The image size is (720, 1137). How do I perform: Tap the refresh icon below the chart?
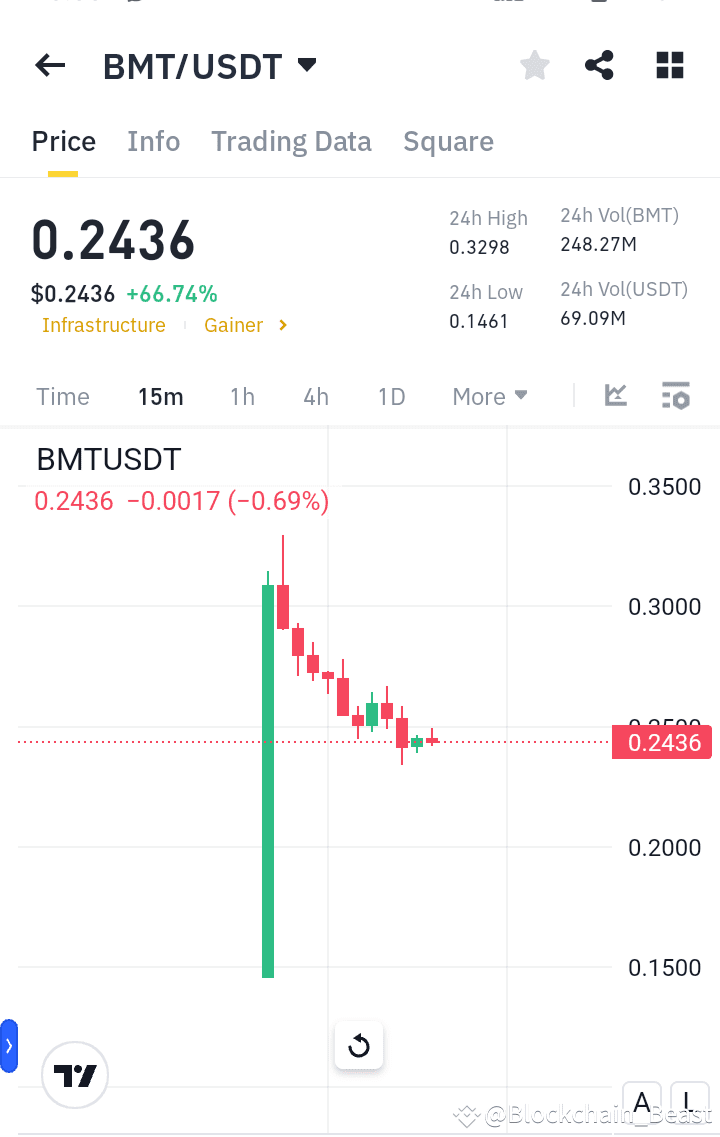point(358,1045)
